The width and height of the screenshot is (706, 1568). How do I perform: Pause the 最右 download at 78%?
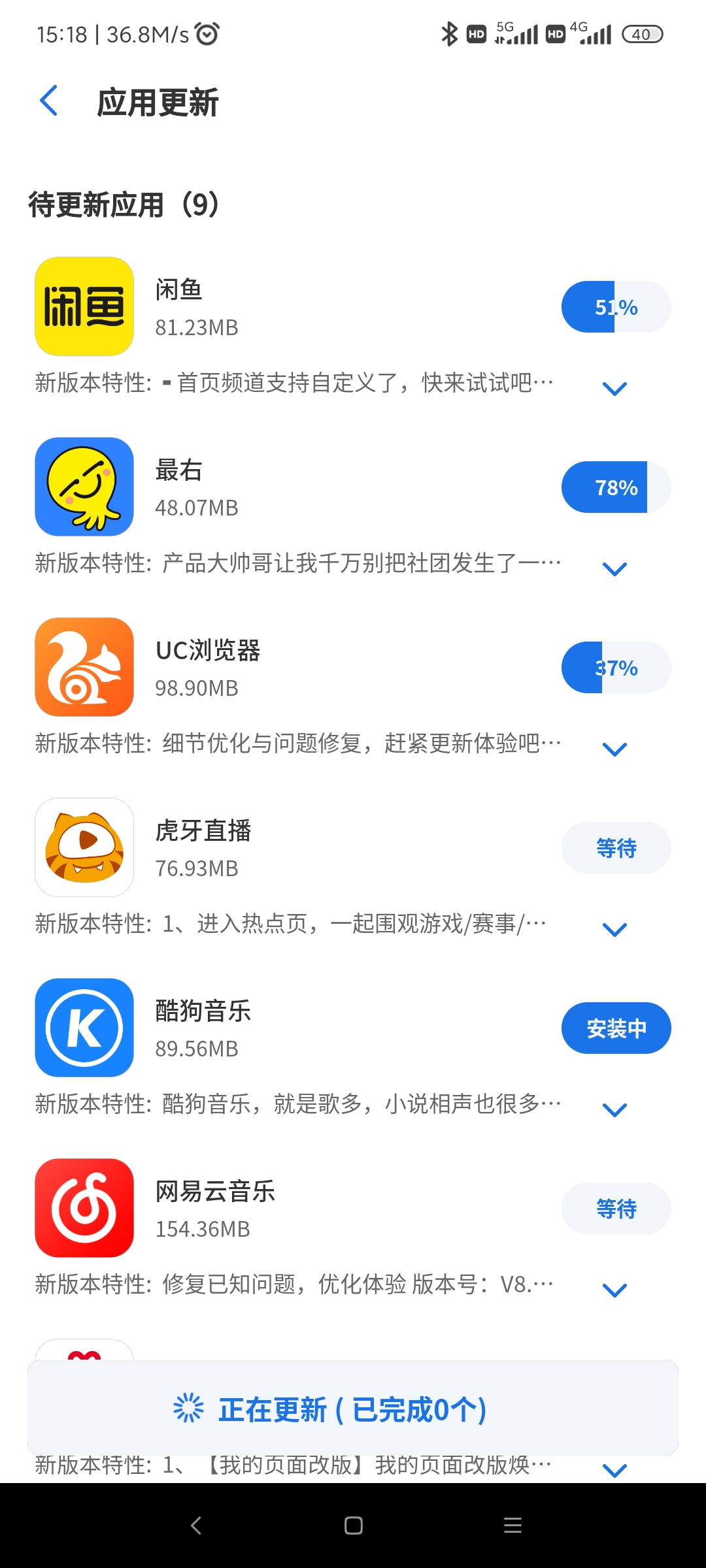pyautogui.click(x=616, y=487)
